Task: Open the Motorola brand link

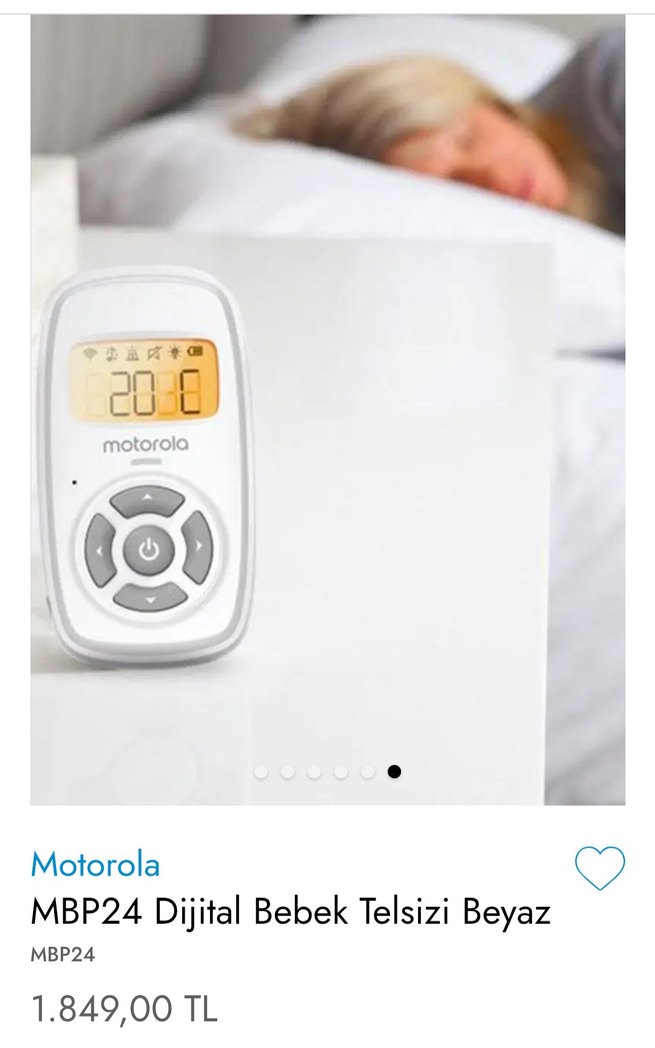Action: point(95,864)
